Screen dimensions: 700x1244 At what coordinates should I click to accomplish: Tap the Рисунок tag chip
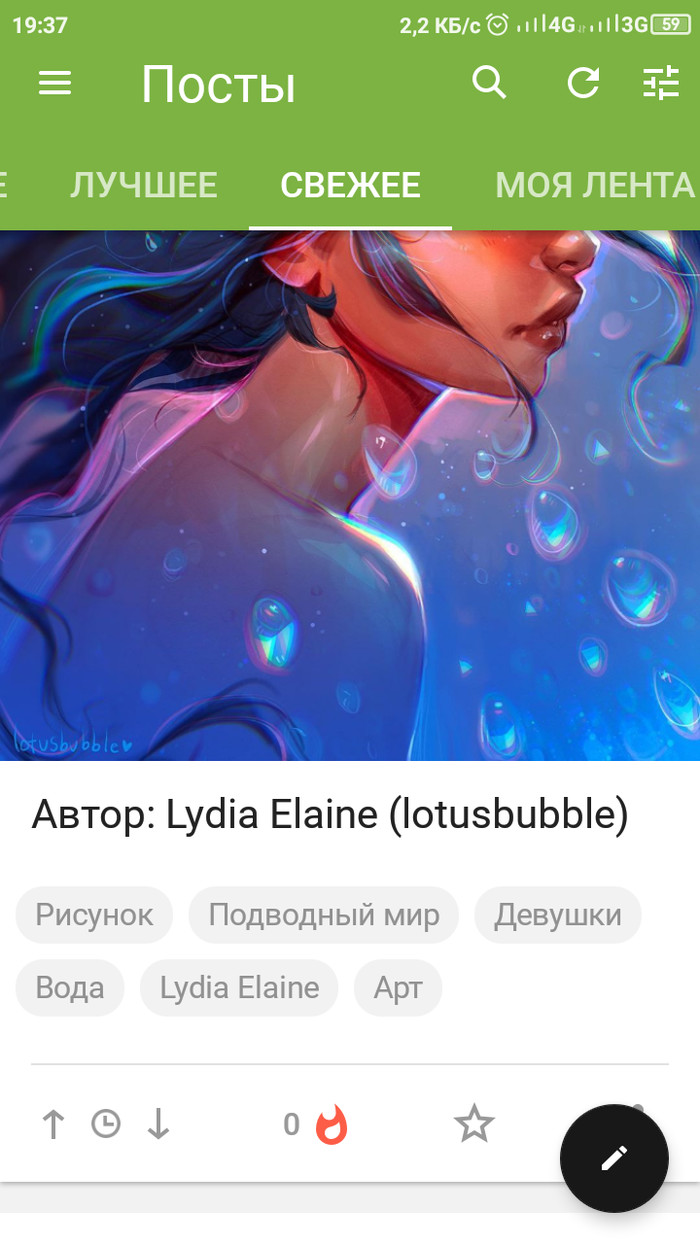tap(94, 915)
